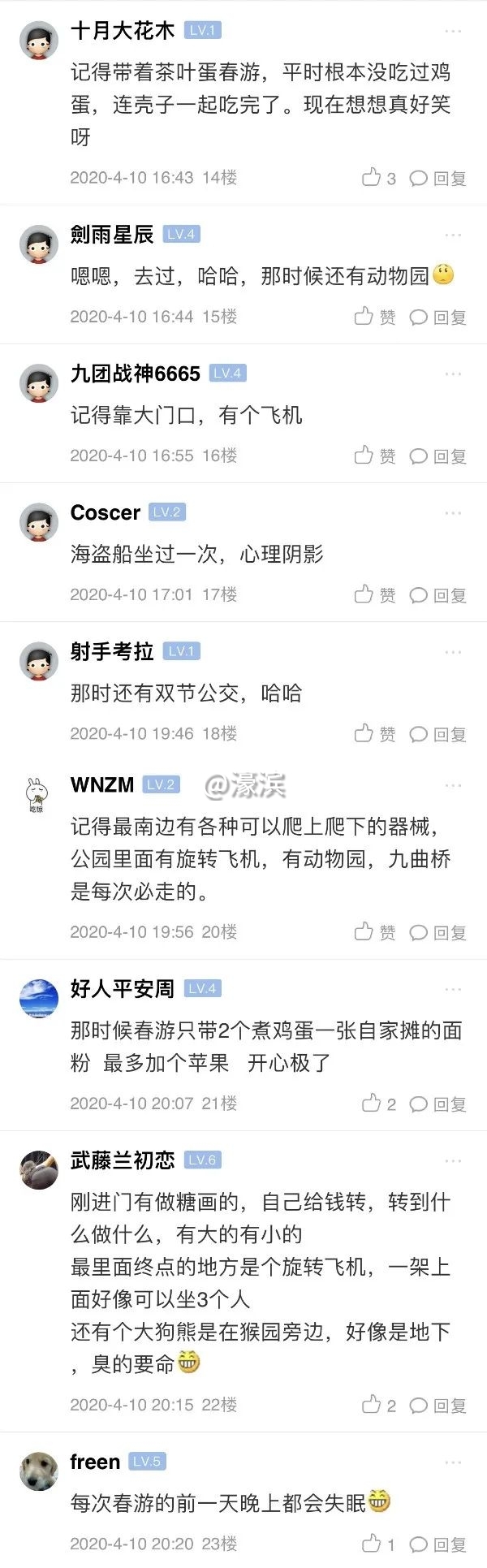Viewport: 487px width, 1568px height.
Task: Reply to 九团战神6665's comment
Action: point(438,456)
